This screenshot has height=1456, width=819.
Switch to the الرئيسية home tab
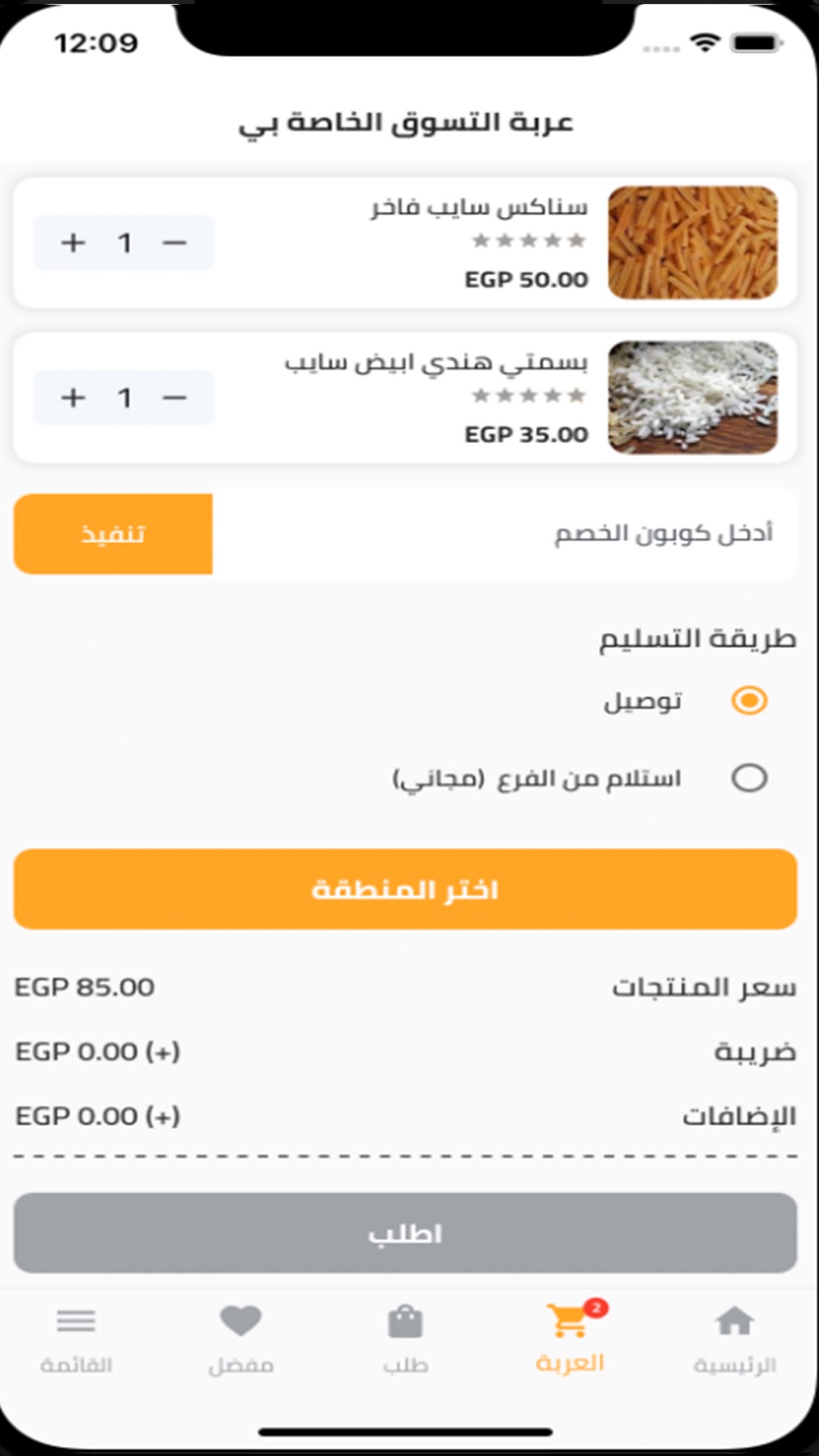(735, 1338)
